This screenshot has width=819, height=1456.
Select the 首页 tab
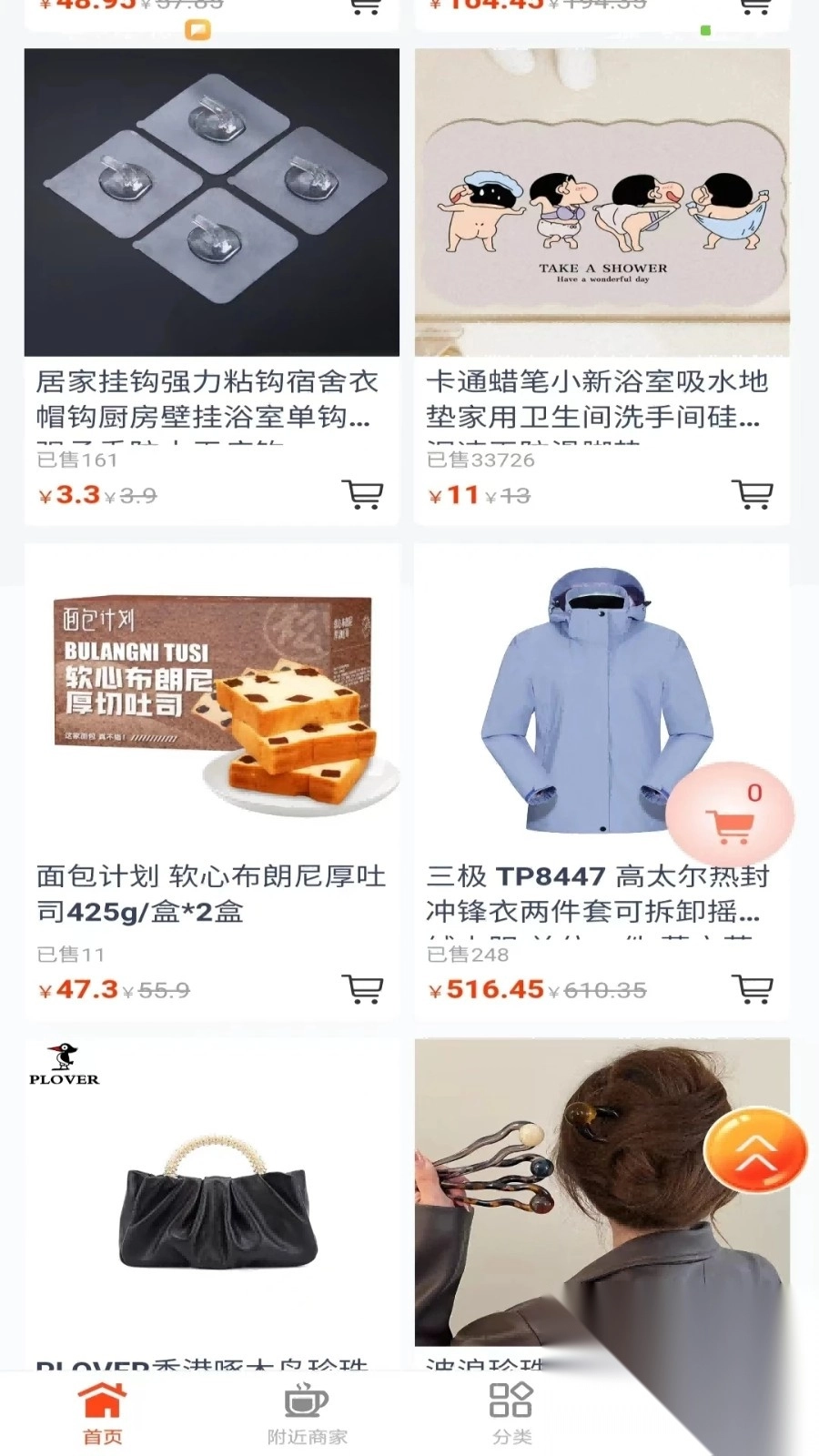105,1415
